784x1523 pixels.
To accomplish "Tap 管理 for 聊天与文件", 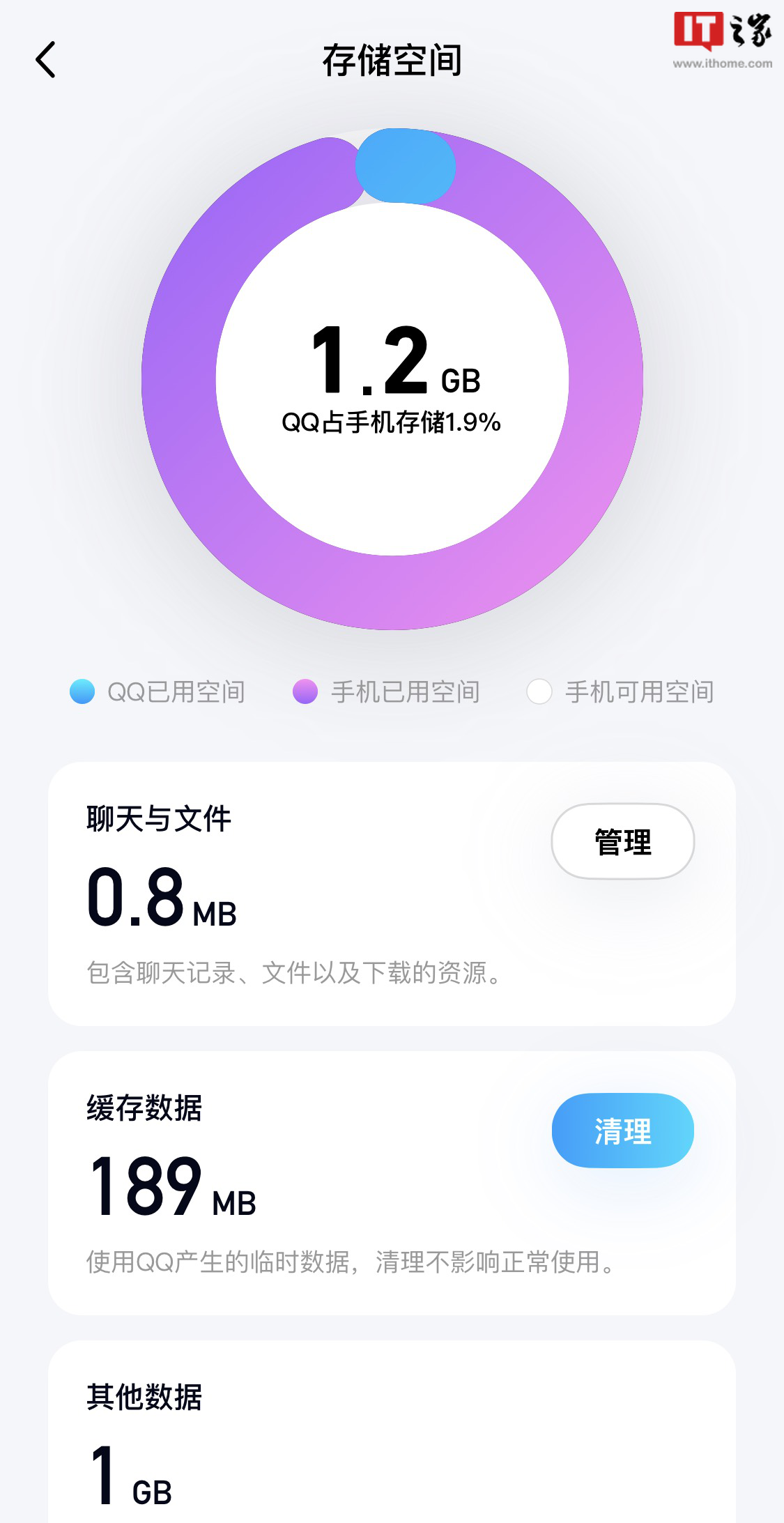I will click(622, 841).
